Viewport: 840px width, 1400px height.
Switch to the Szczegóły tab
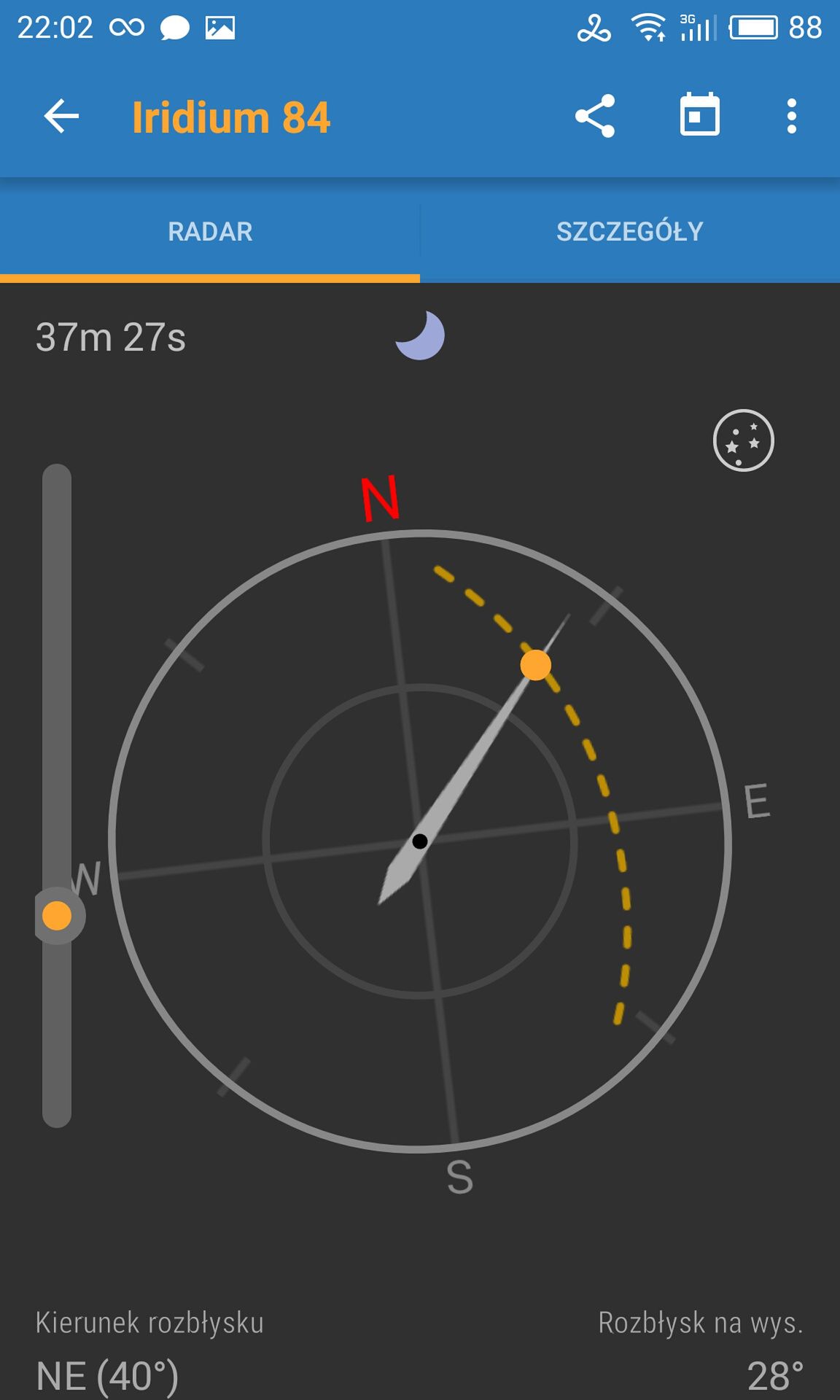(630, 231)
